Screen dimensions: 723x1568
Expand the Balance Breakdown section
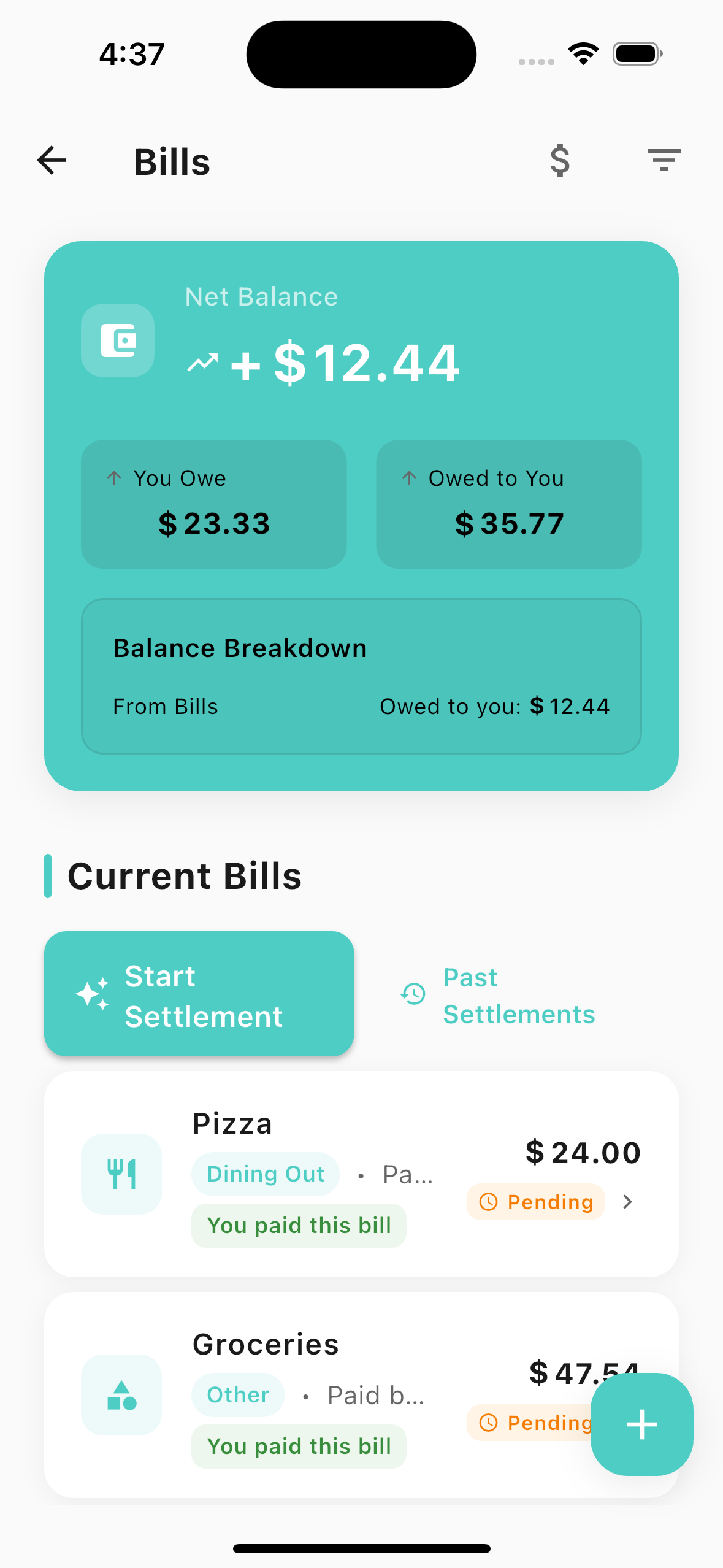point(361,675)
